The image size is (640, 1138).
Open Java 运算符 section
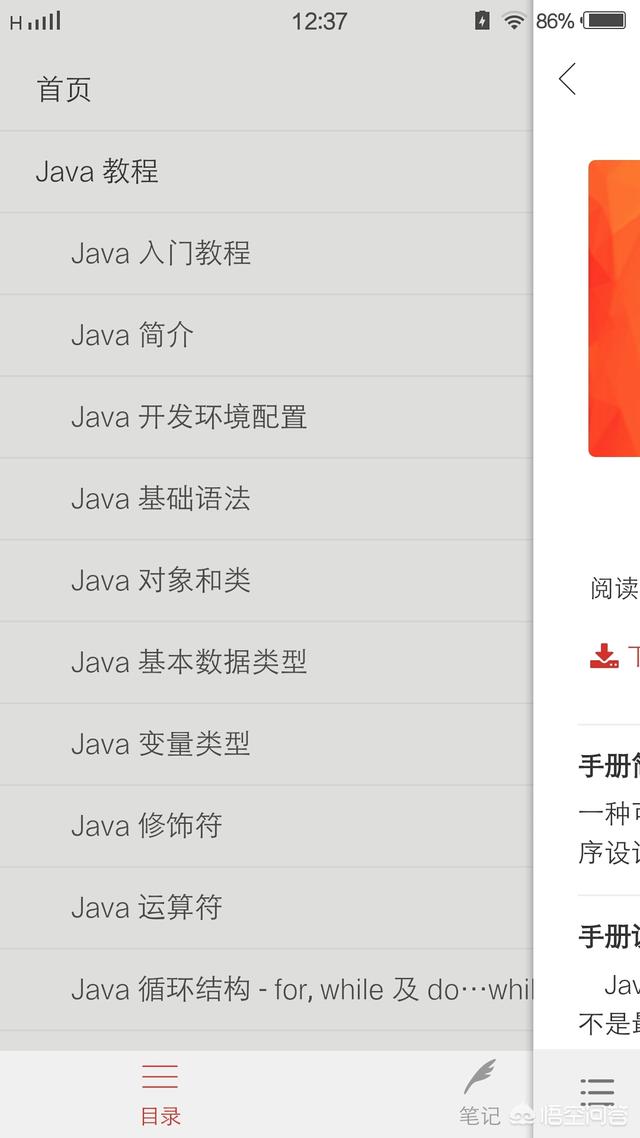(147, 908)
